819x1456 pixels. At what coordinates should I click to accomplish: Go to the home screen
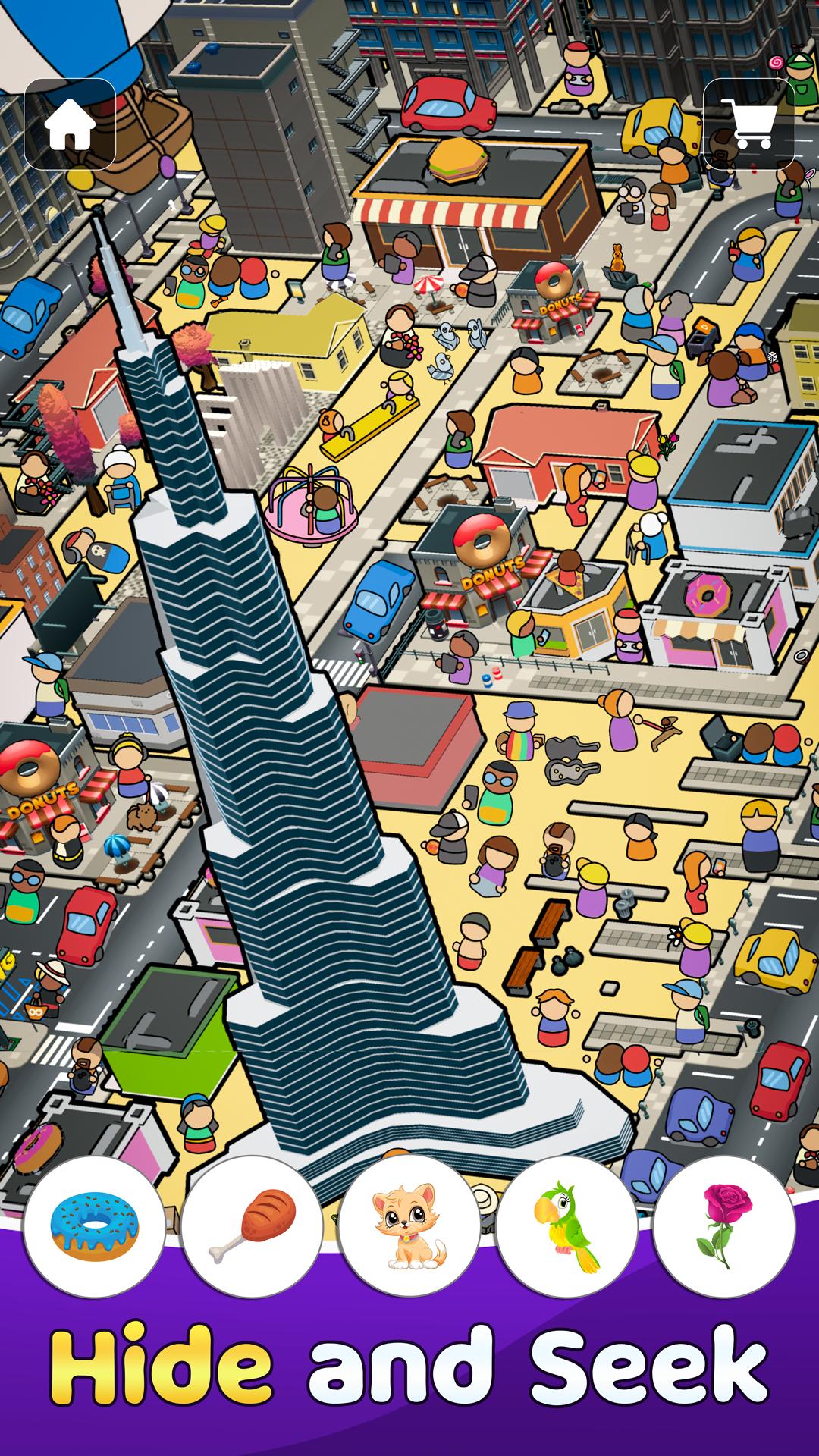70,124
